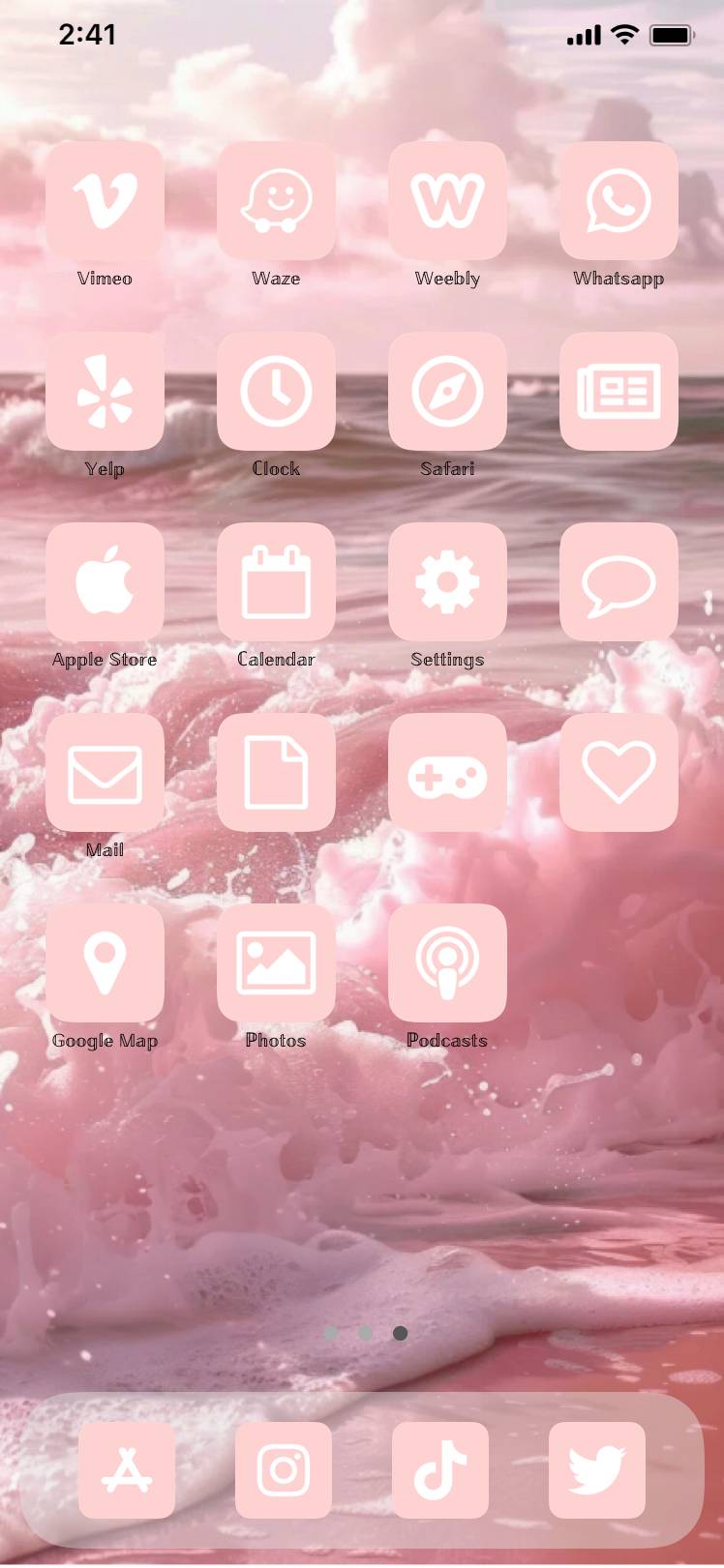Open TikTok from the dock
724x1568 pixels.
coord(439,1469)
